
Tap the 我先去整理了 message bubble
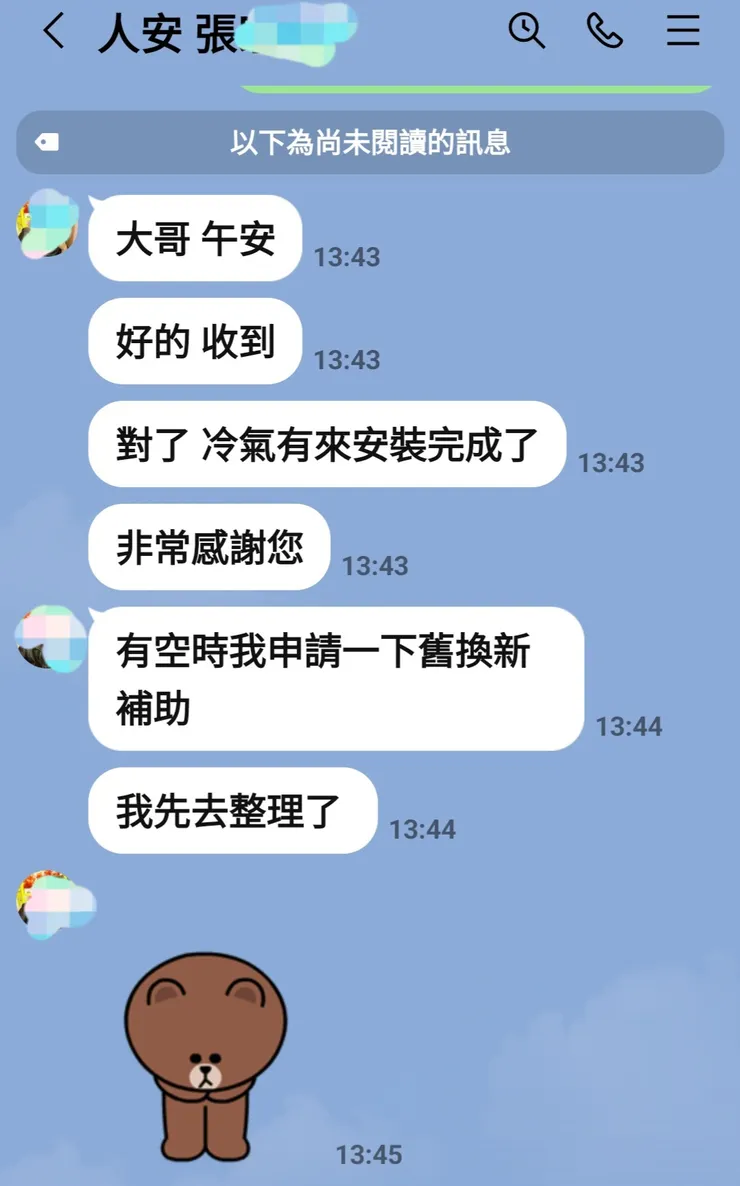click(x=231, y=811)
